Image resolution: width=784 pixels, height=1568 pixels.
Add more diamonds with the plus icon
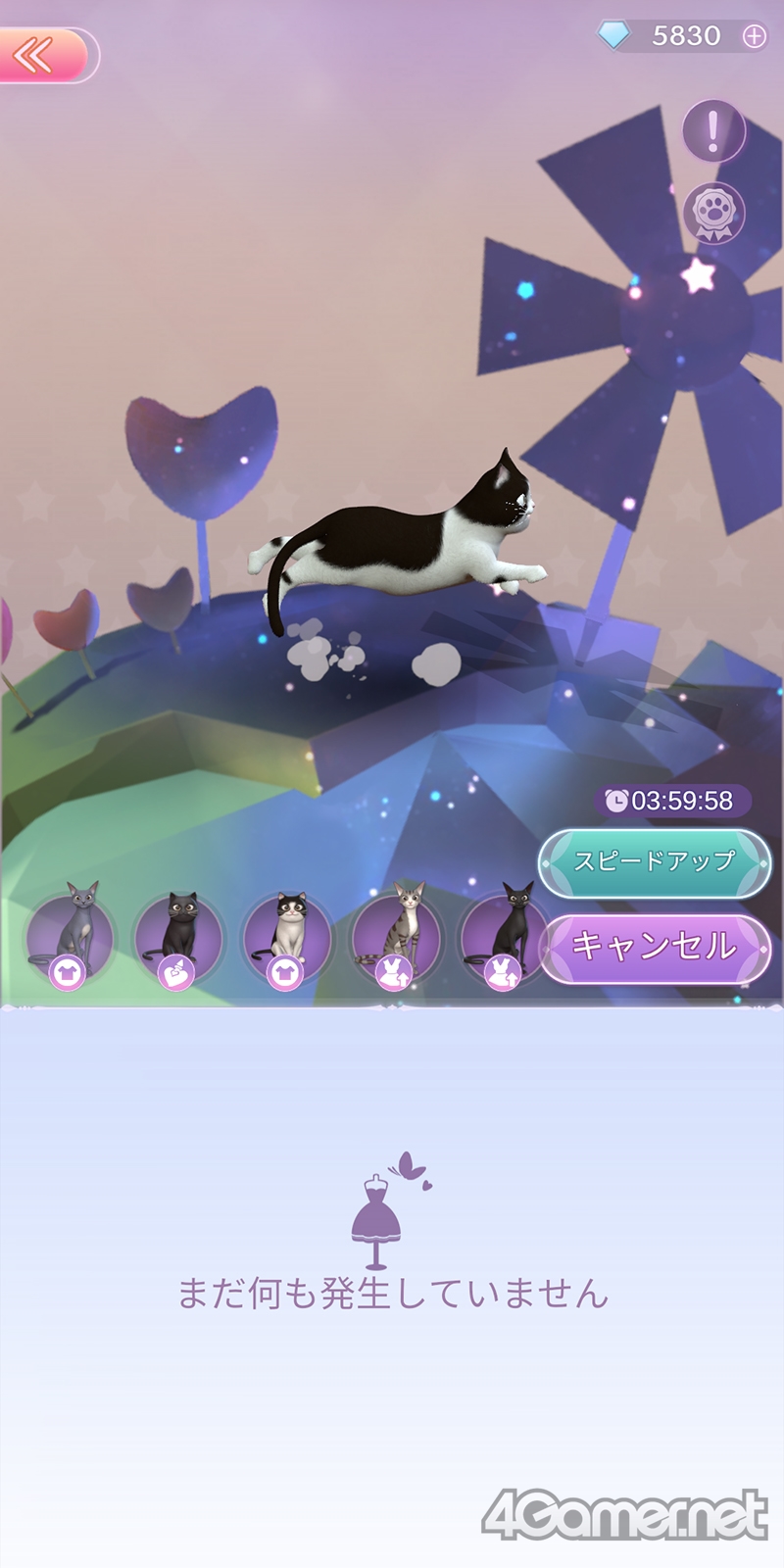coord(754,36)
